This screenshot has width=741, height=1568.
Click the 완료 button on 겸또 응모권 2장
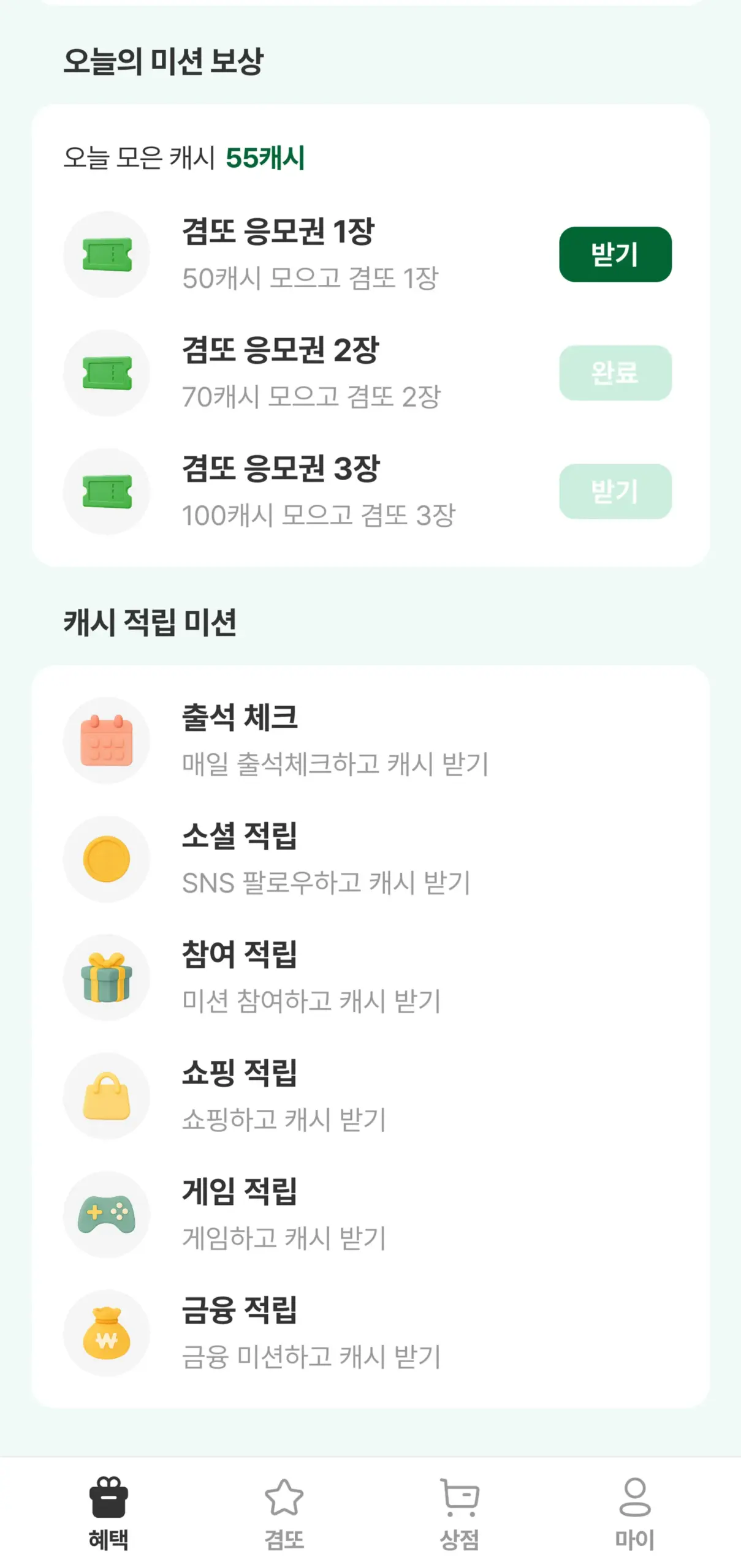click(615, 374)
